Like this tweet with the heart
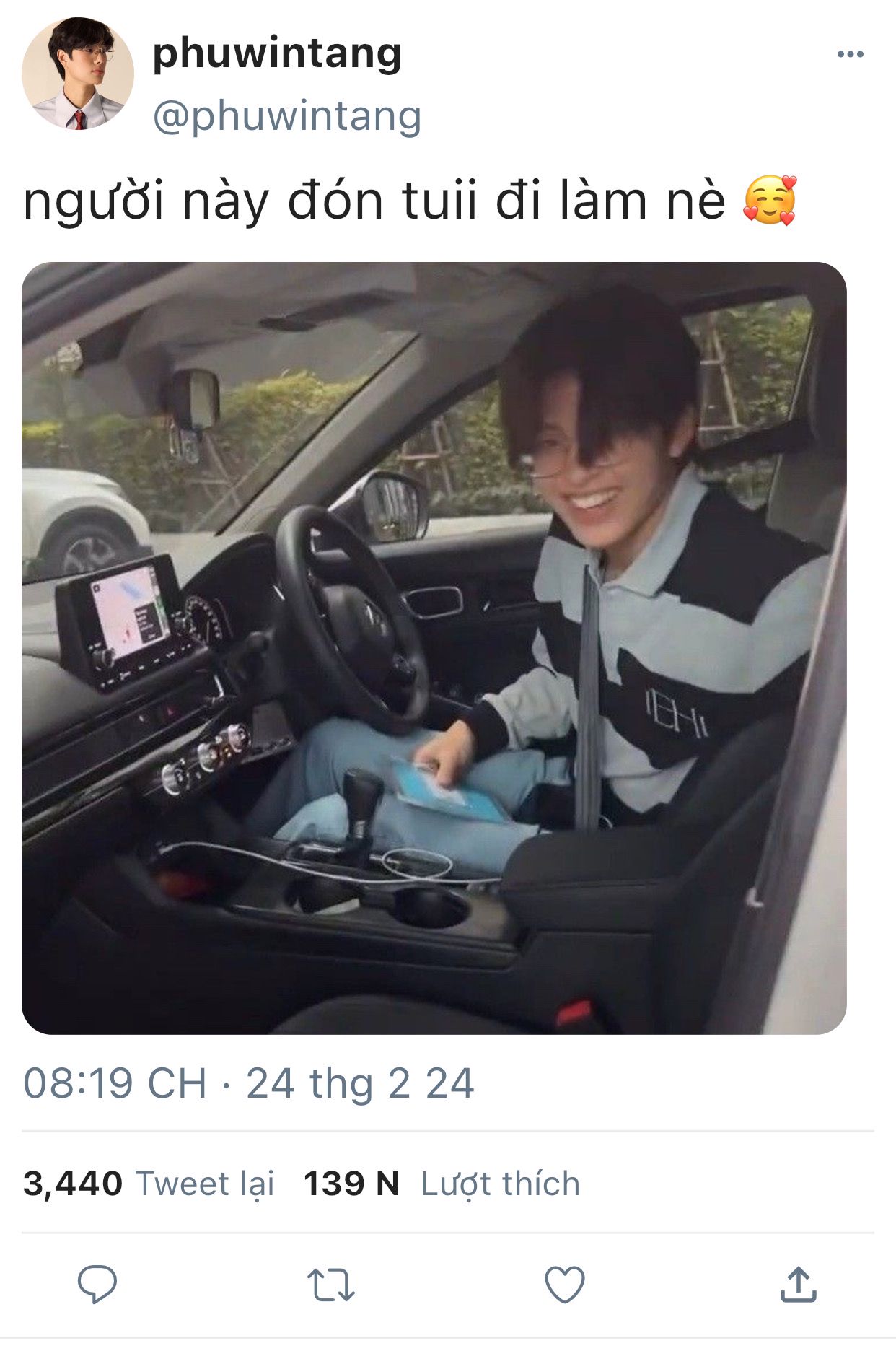Image resolution: width=896 pixels, height=1351 pixels. [564, 1285]
